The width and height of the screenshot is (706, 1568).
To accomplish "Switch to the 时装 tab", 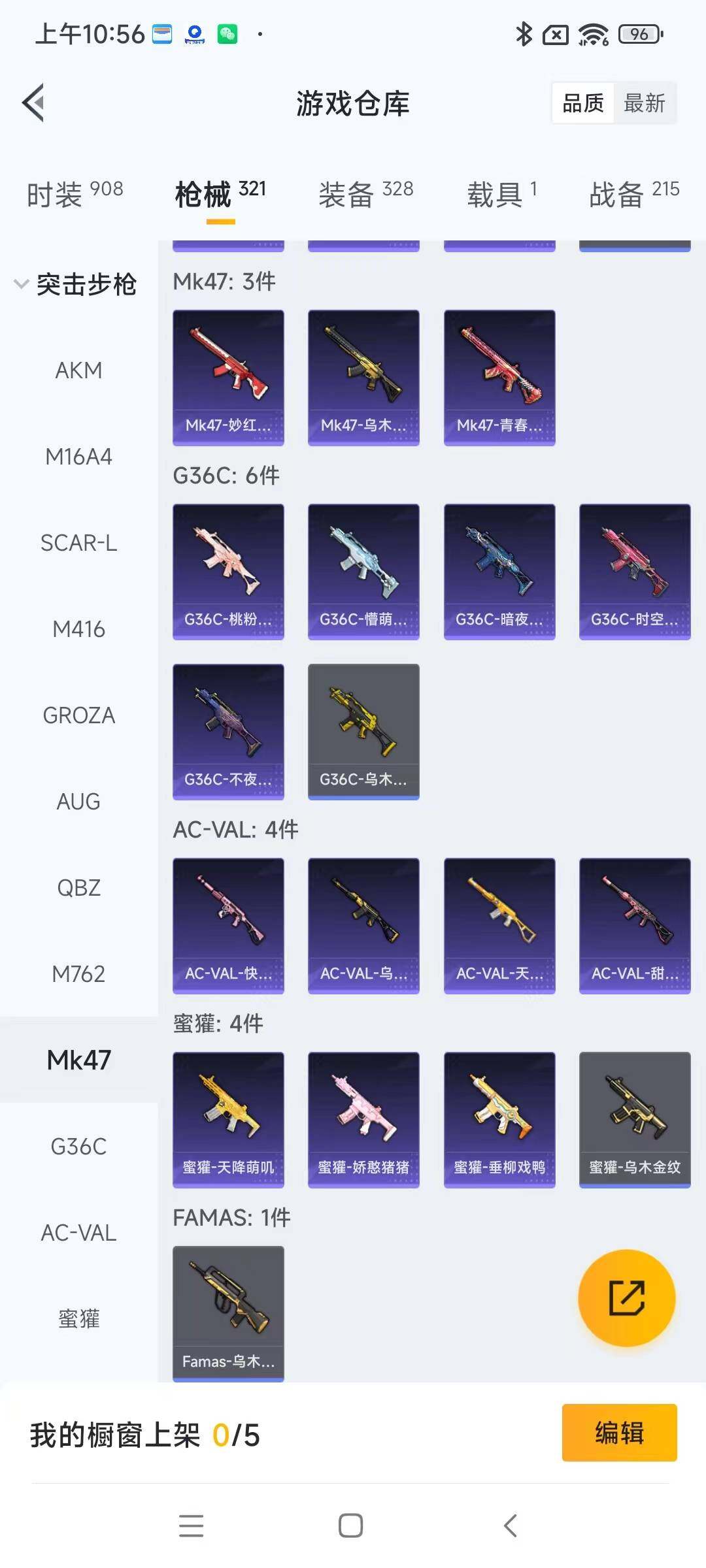I will (75, 194).
